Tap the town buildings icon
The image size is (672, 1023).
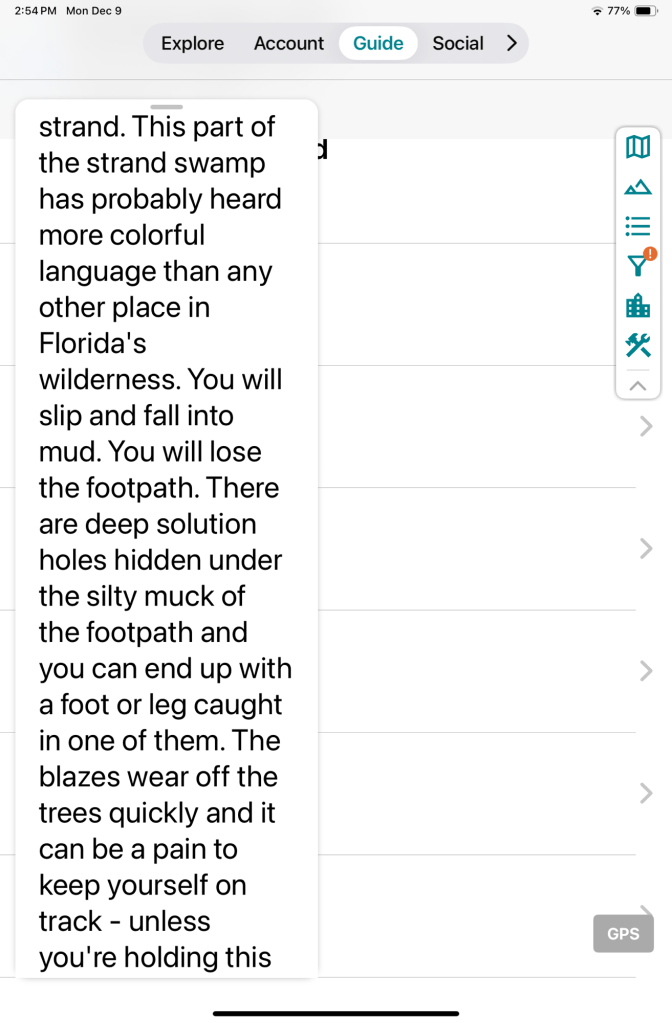[x=637, y=305]
